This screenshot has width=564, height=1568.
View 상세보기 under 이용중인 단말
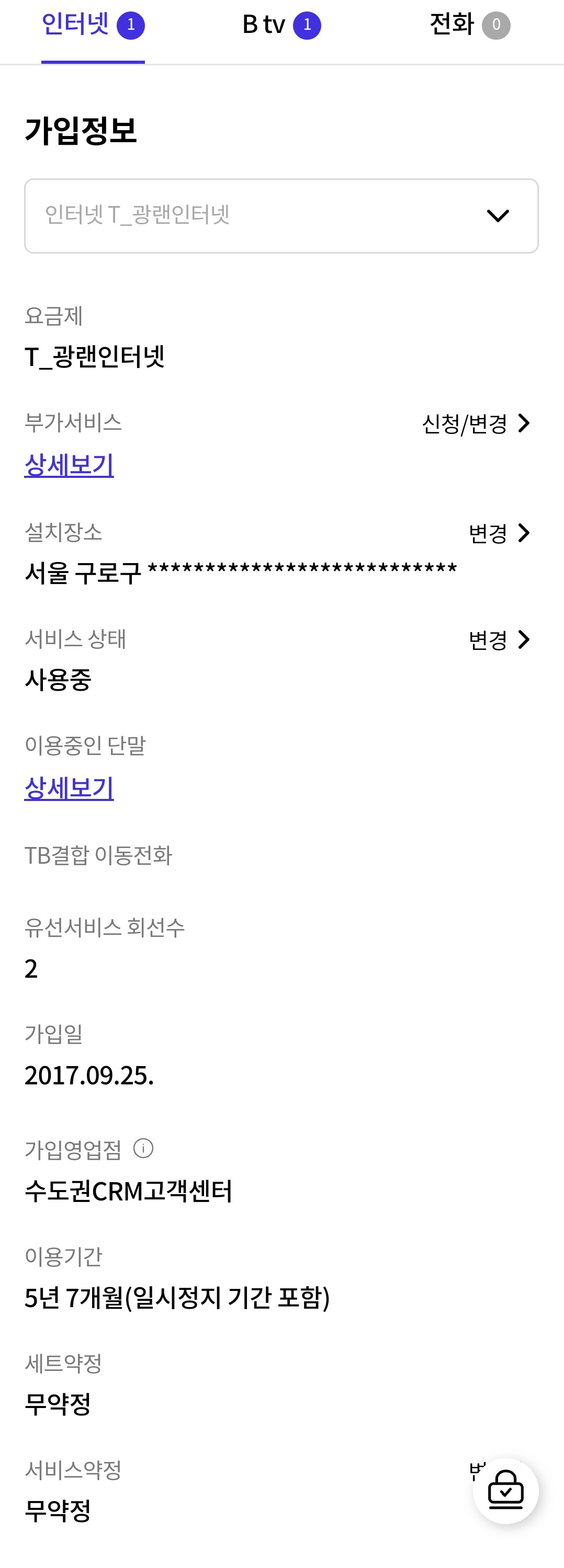pos(69,787)
